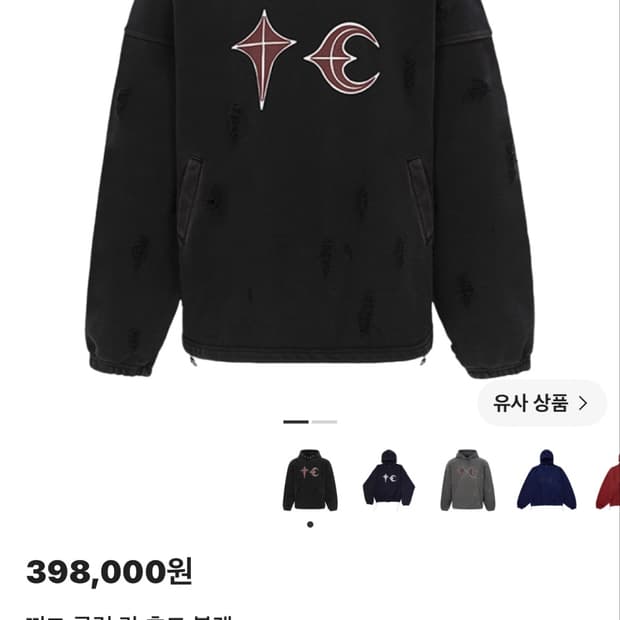This screenshot has width=620, height=620.
Task: Select the gray hoodie color thumbnail
Action: (468, 480)
